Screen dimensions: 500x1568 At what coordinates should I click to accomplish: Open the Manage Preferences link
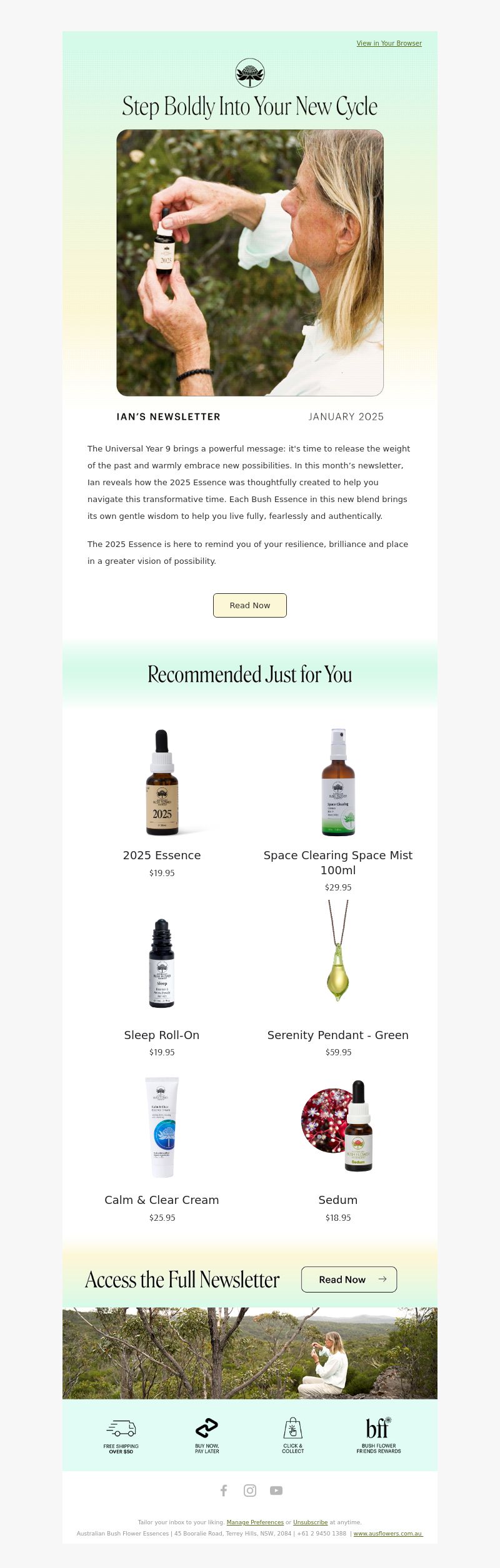point(255,1522)
